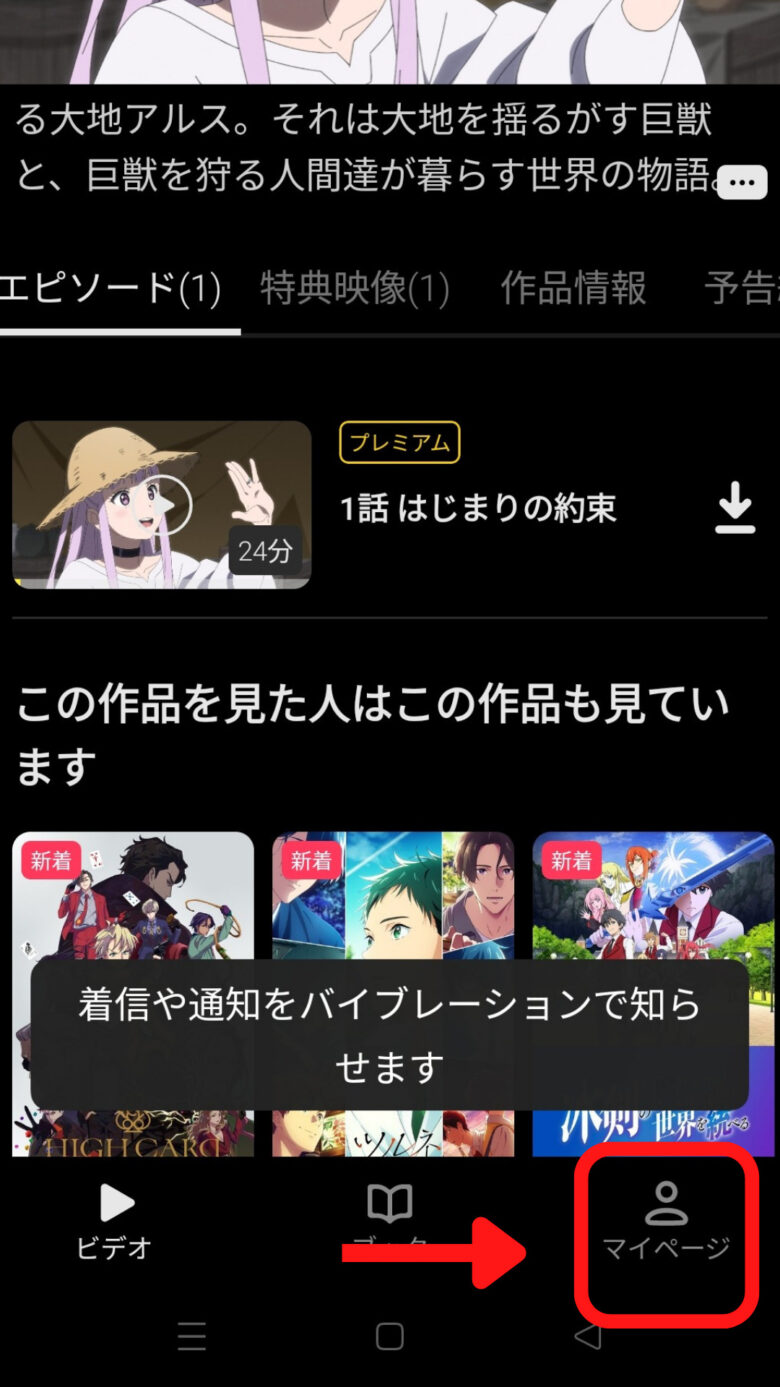Download episode 1 はじまりの約束
This screenshot has height=1387, width=780.
tap(735, 508)
